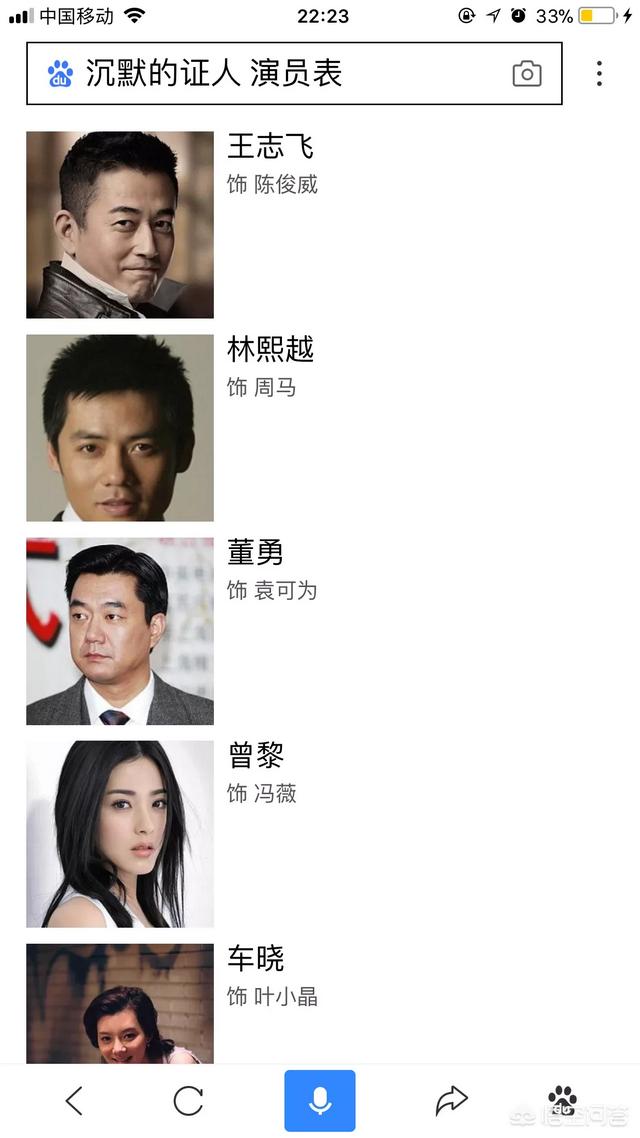Go back to the previous page

coord(73,1101)
